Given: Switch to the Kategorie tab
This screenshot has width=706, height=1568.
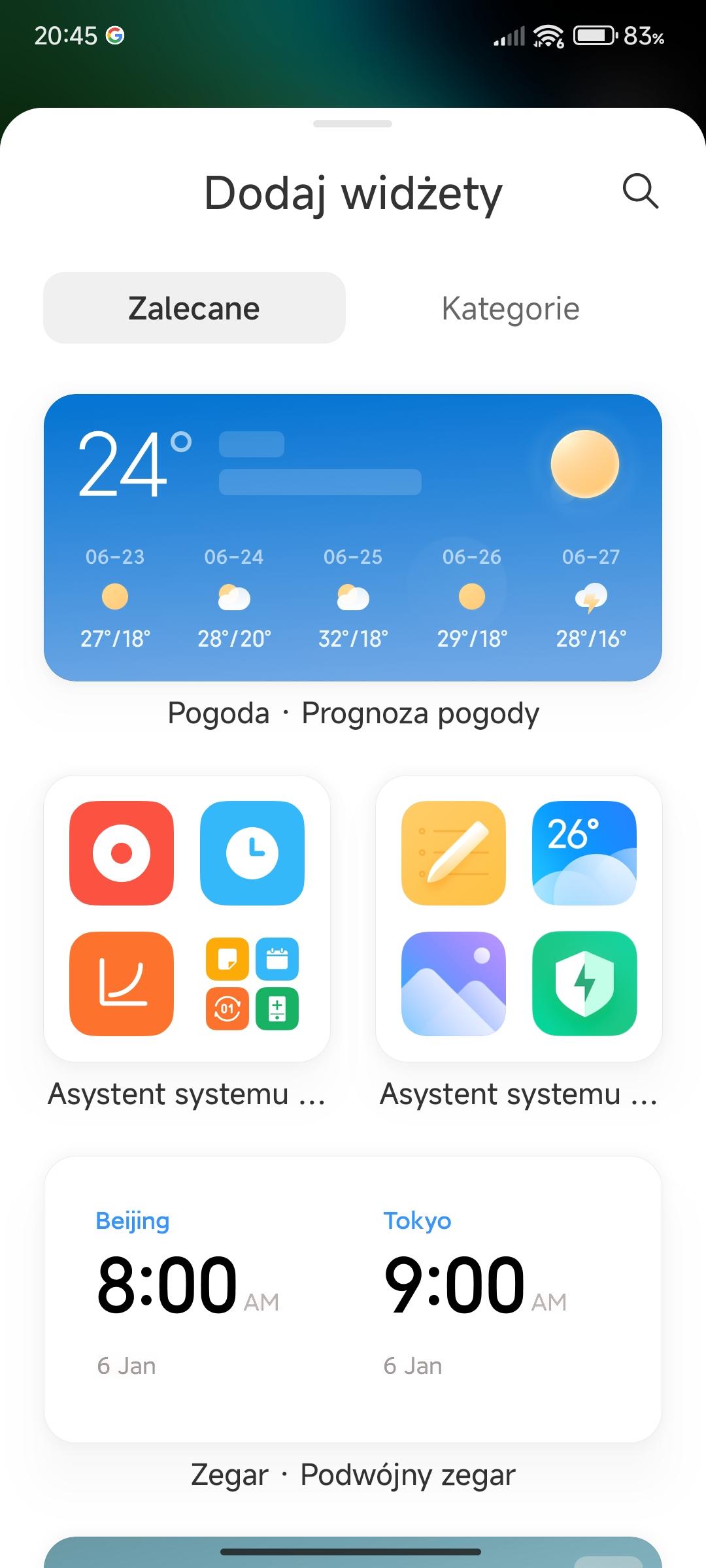Looking at the screenshot, I should pyautogui.click(x=510, y=308).
